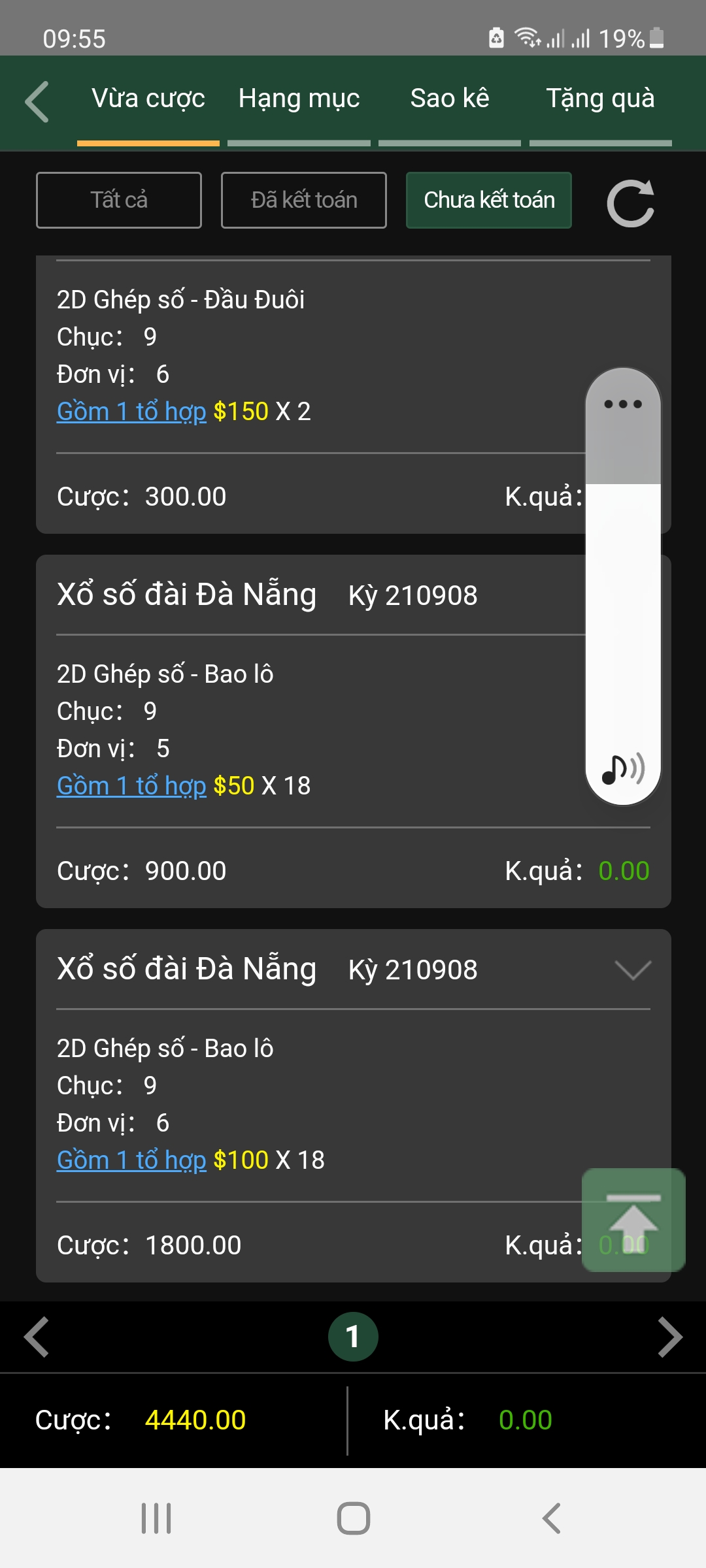
Task: Switch to the Tặng quà tab
Action: (600, 99)
